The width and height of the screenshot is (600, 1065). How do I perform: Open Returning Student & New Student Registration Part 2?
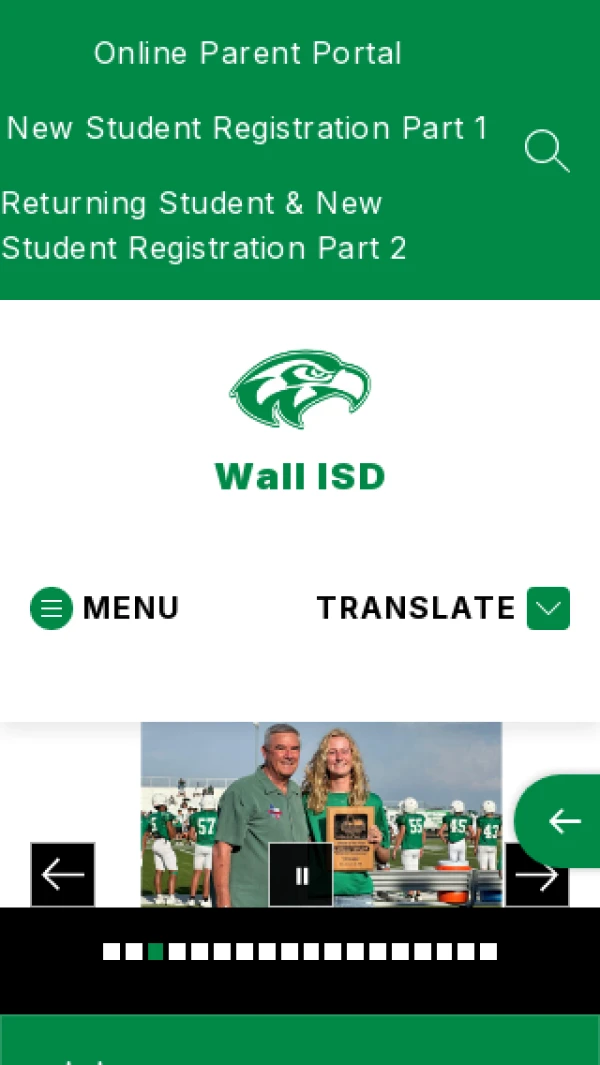pyautogui.click(x=204, y=225)
